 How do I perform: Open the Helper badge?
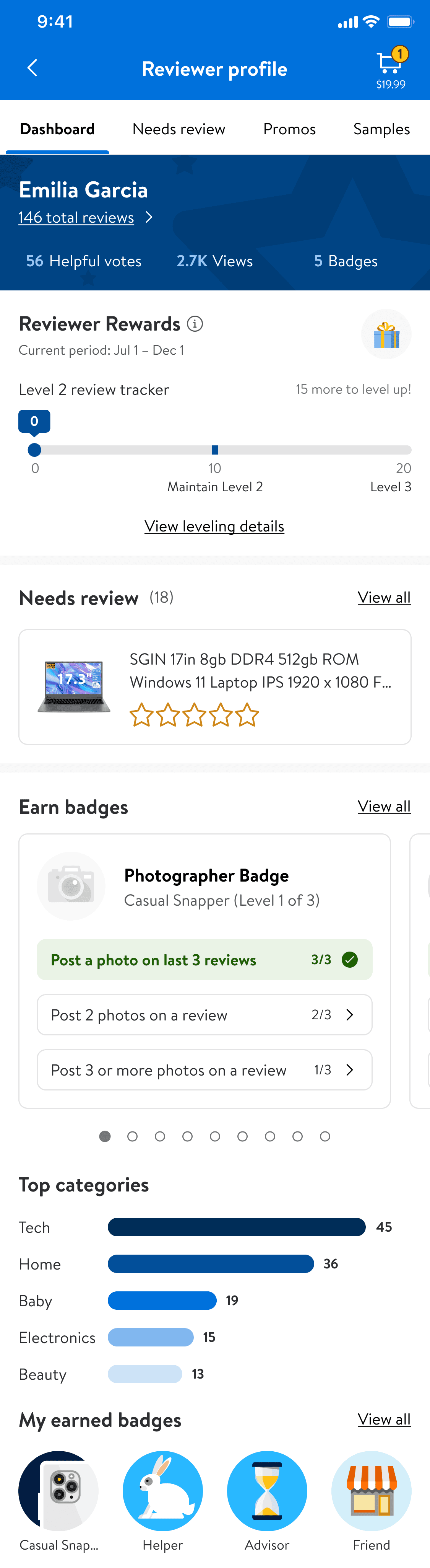[162, 1491]
